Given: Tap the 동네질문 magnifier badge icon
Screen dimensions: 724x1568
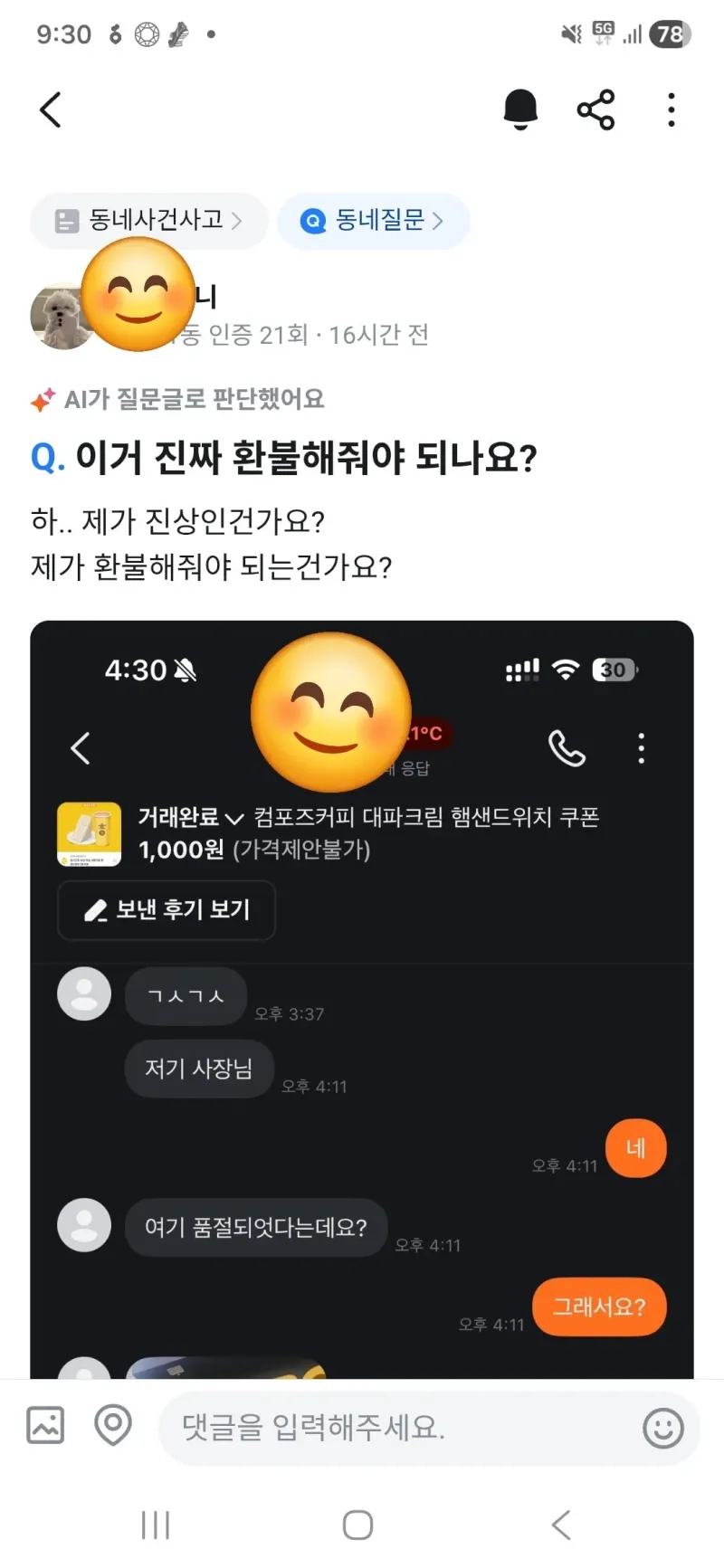Looking at the screenshot, I should [311, 221].
